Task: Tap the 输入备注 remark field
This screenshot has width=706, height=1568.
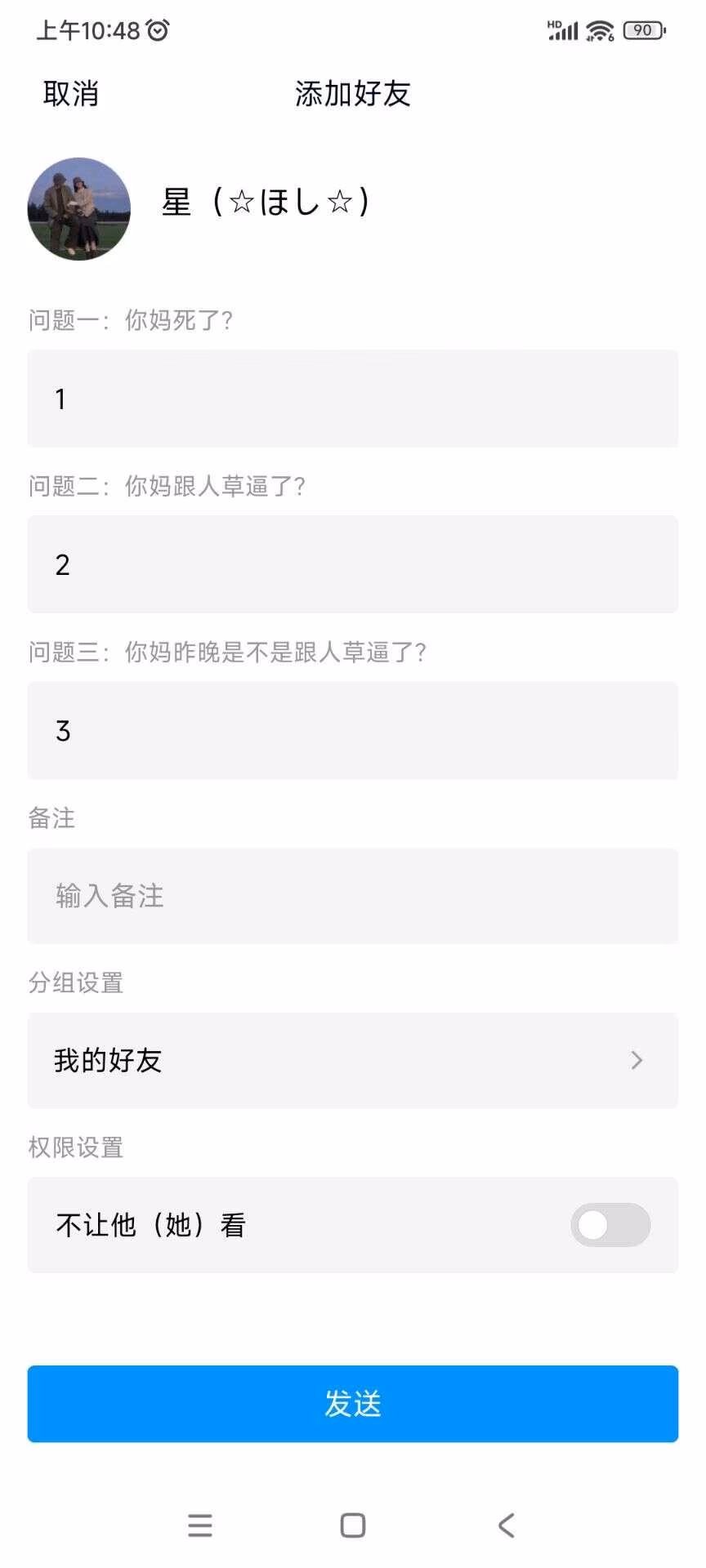Action: [353, 896]
